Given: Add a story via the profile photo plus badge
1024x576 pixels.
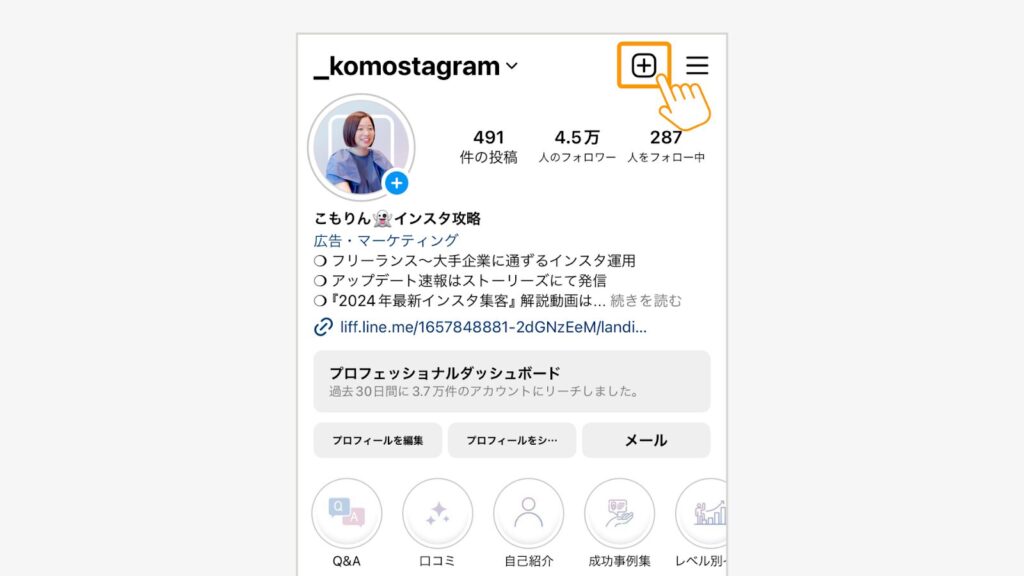Looking at the screenshot, I should pyautogui.click(x=397, y=183).
